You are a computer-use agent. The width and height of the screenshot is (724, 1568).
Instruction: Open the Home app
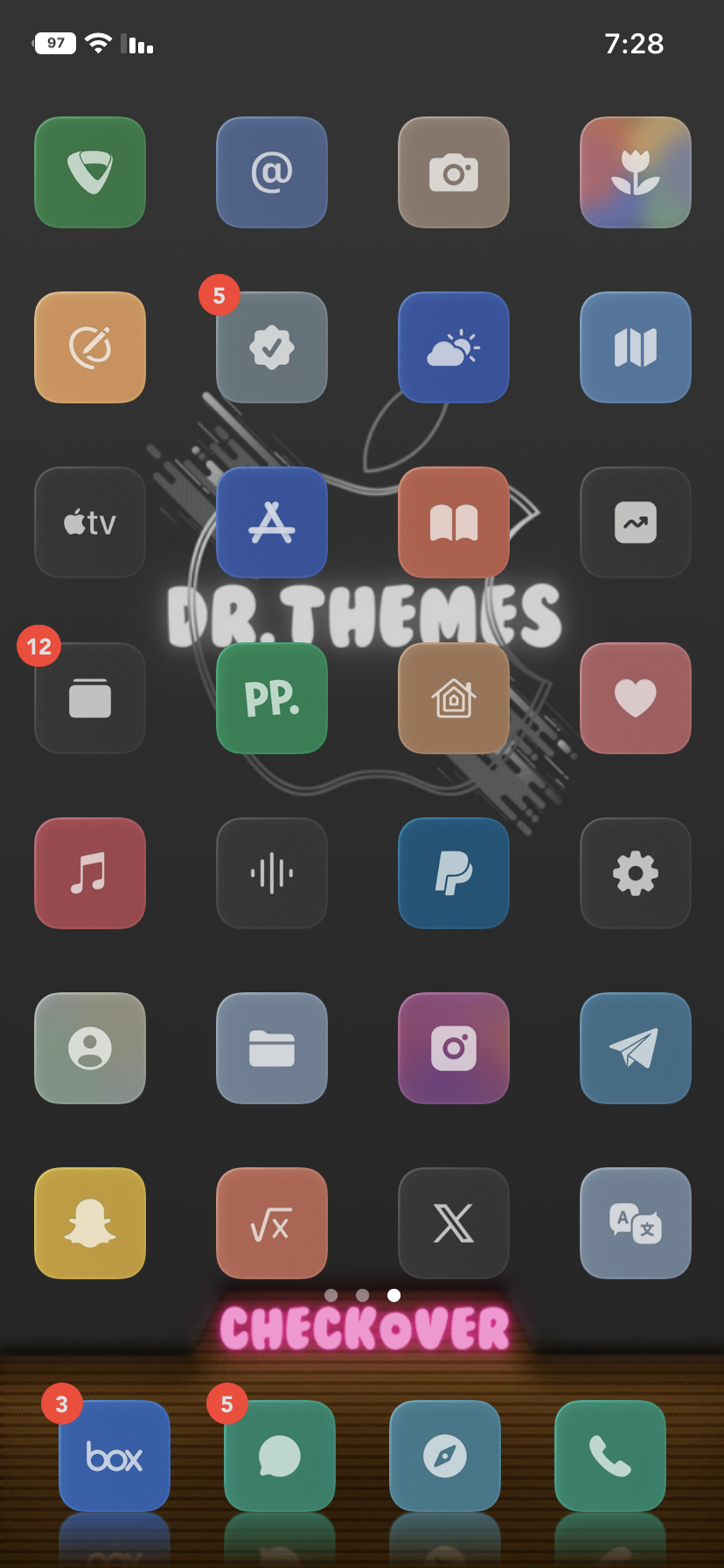pos(454,698)
